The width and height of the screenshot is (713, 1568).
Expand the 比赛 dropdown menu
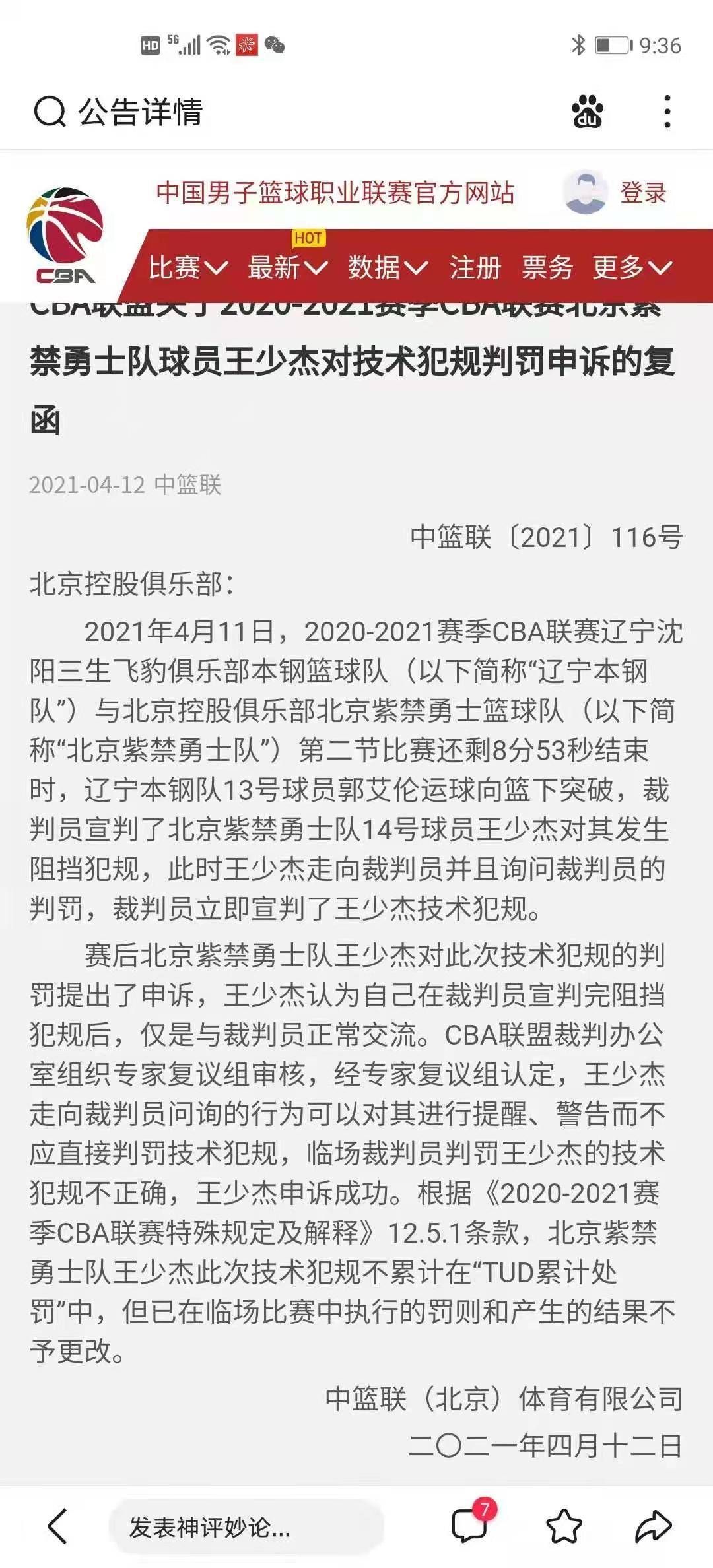[x=187, y=267]
